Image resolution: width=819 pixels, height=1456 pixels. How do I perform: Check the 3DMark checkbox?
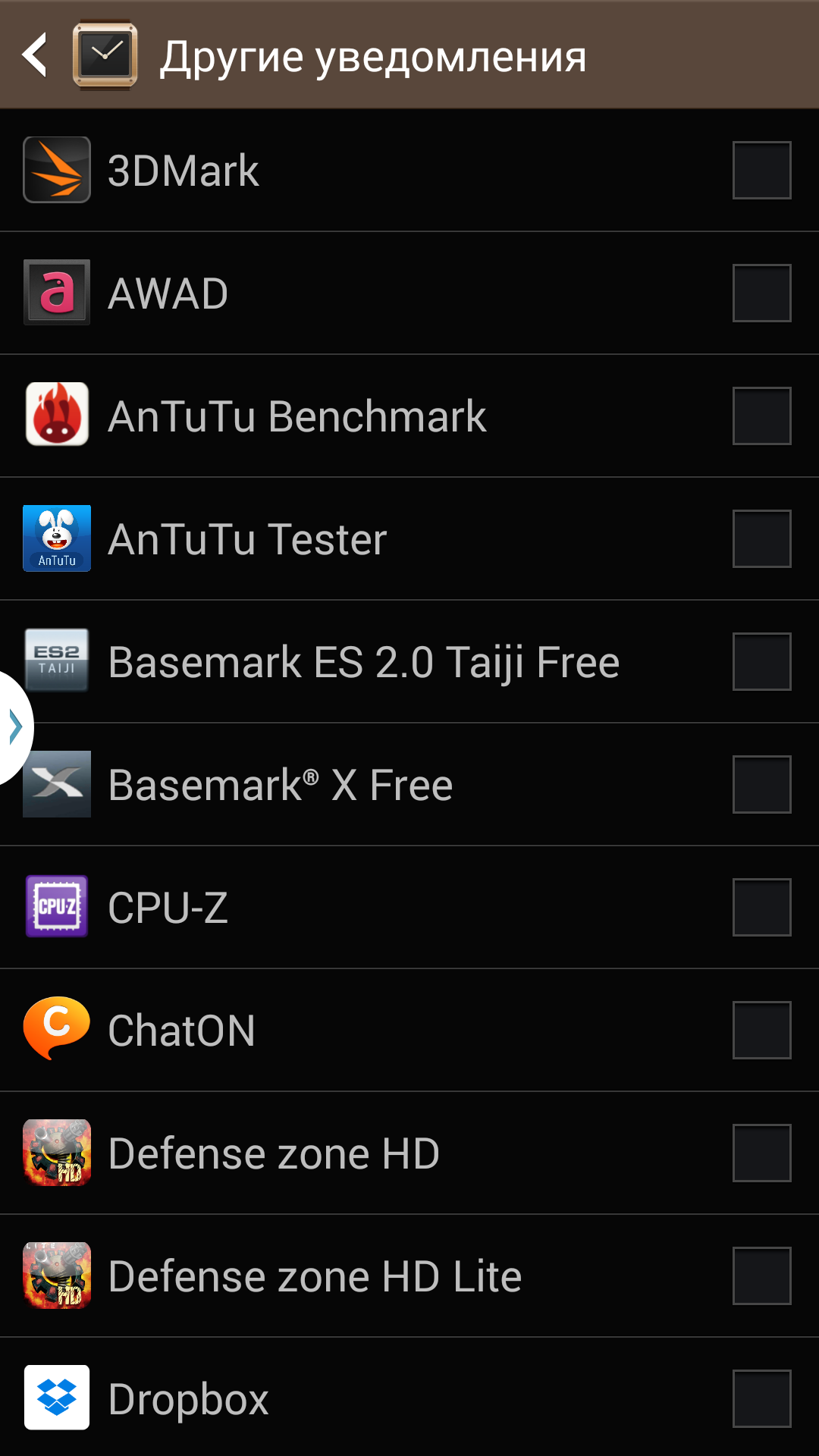(x=761, y=170)
